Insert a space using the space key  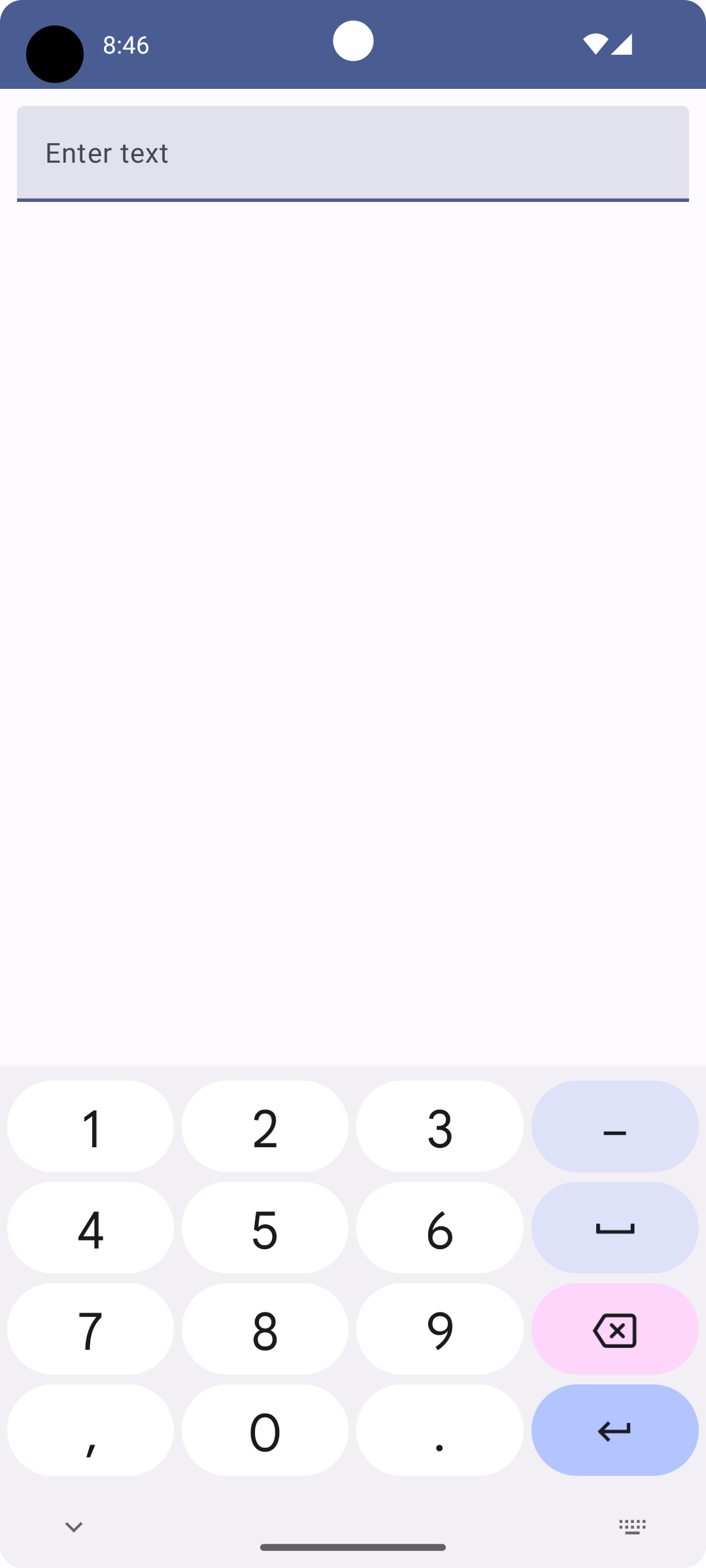pyautogui.click(x=615, y=1228)
